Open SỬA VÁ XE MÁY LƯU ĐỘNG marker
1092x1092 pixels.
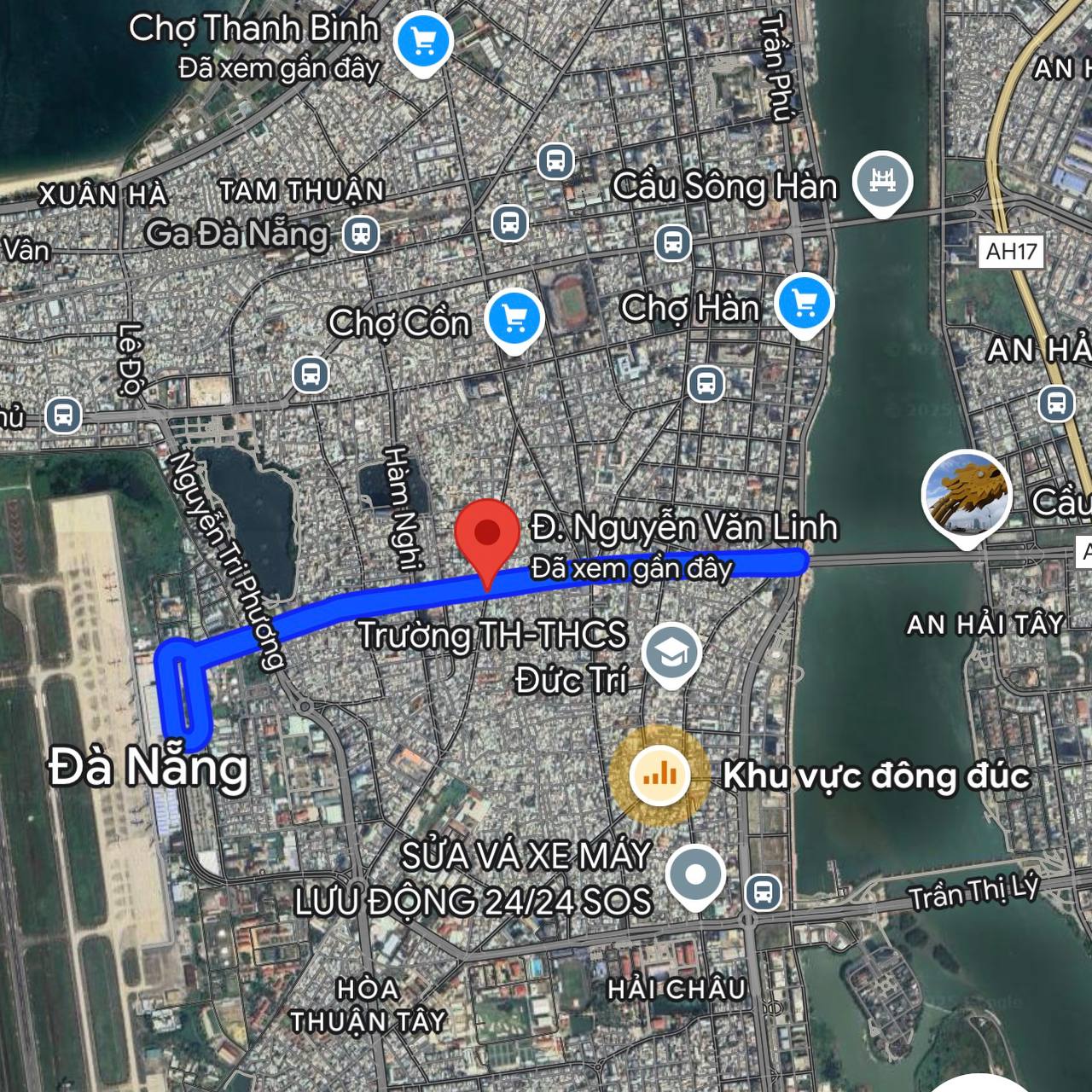pos(695,874)
